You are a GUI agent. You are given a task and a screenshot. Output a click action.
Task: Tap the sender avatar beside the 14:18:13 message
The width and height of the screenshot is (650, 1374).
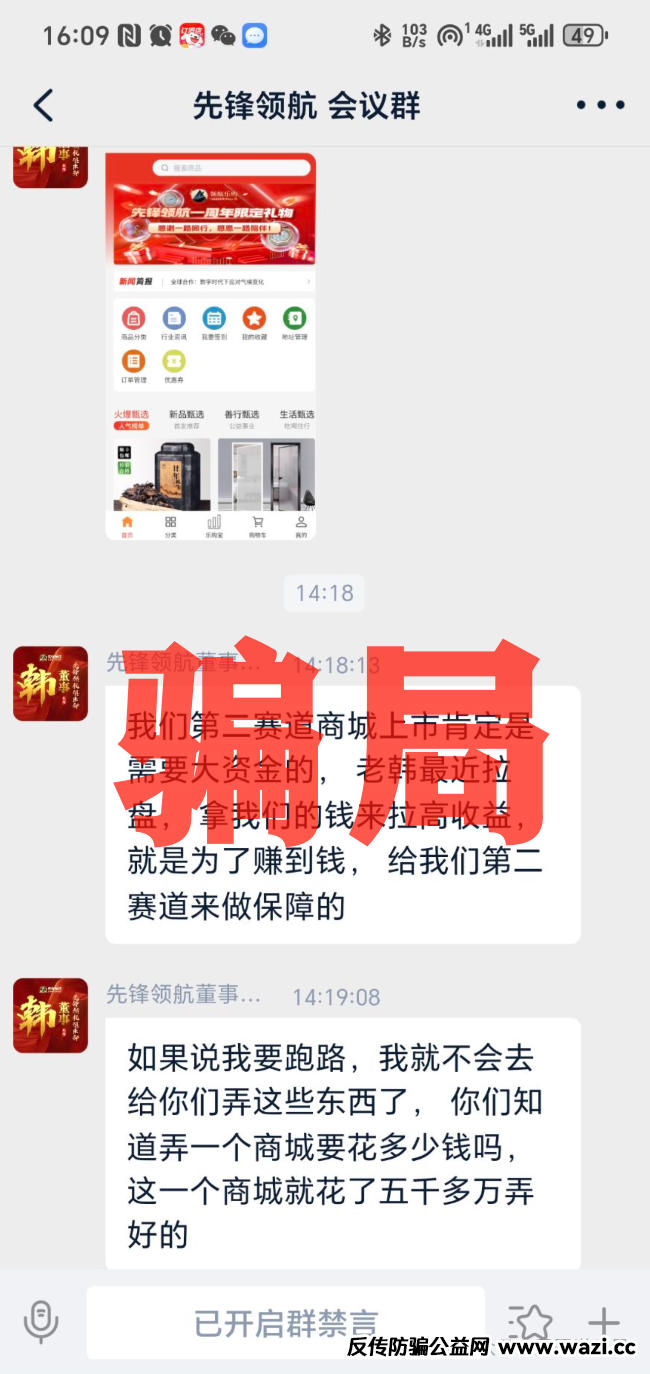tap(50, 683)
